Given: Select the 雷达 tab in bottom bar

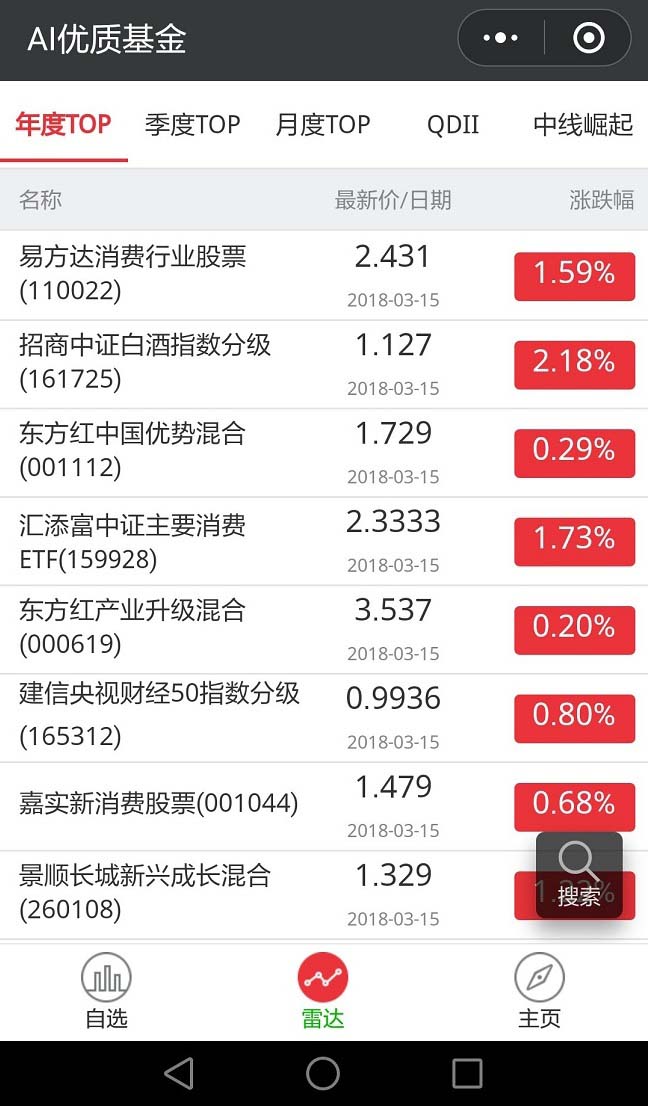Looking at the screenshot, I should [323, 991].
